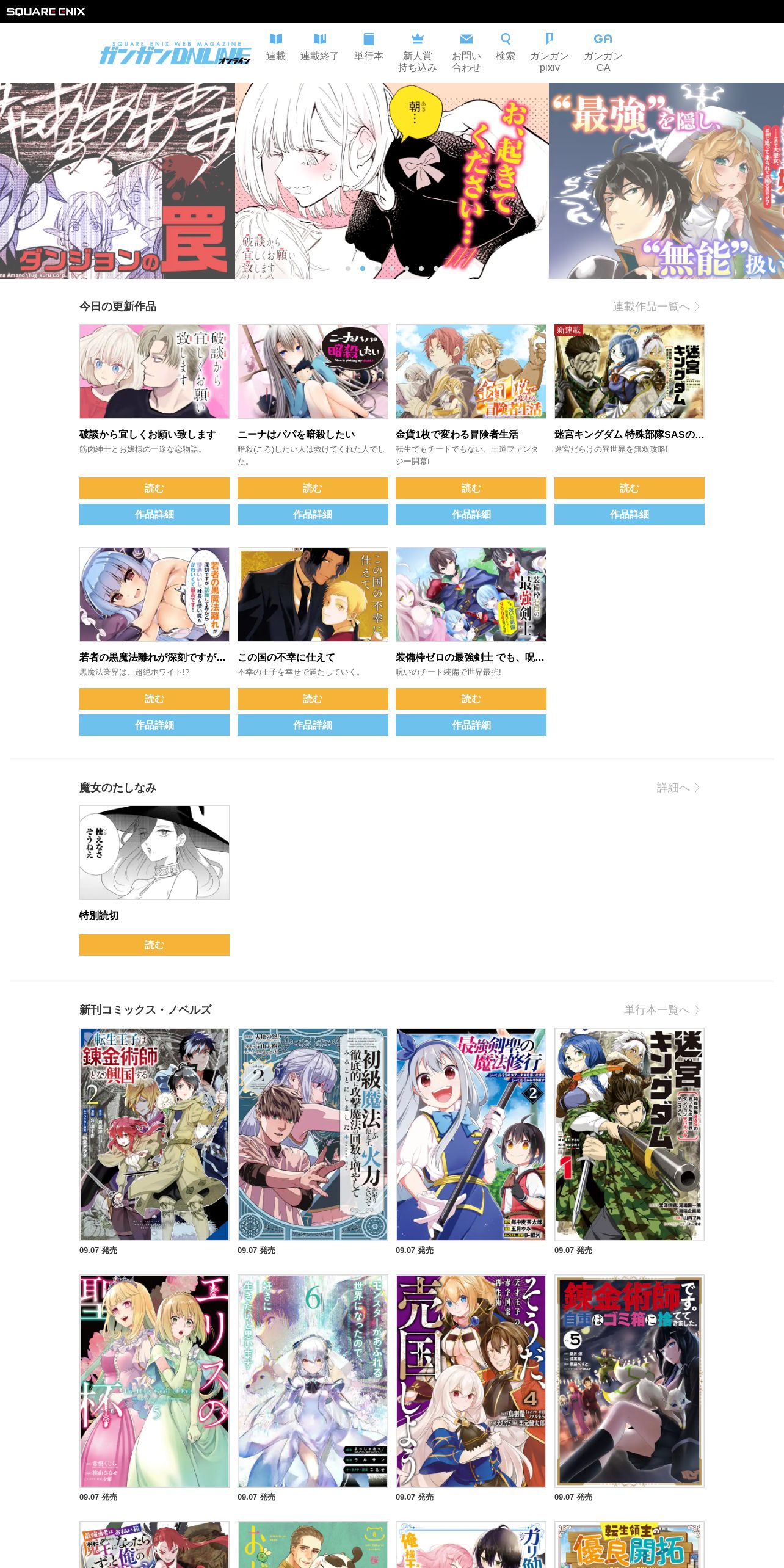Open the 連載 nav item

pos(276,48)
